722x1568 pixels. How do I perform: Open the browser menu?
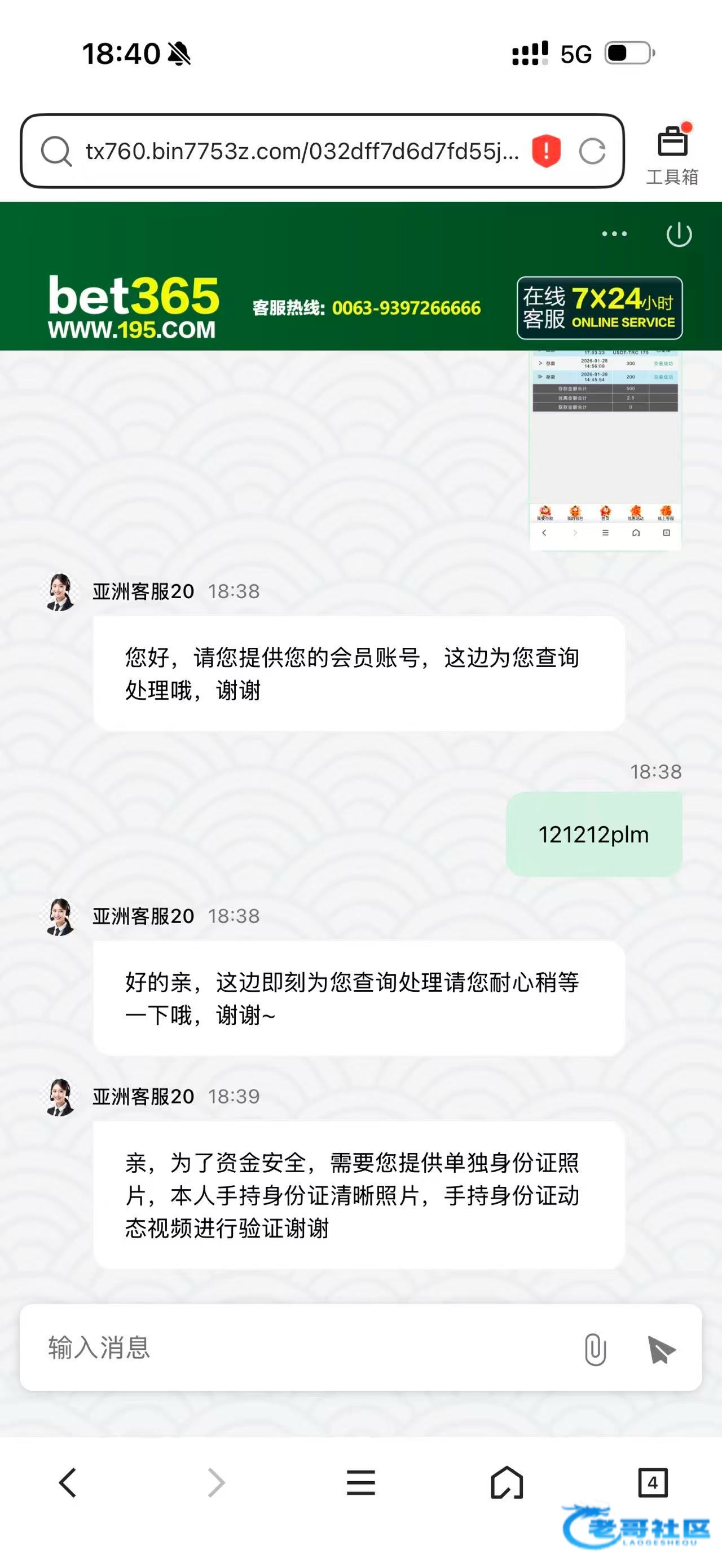361,1482
